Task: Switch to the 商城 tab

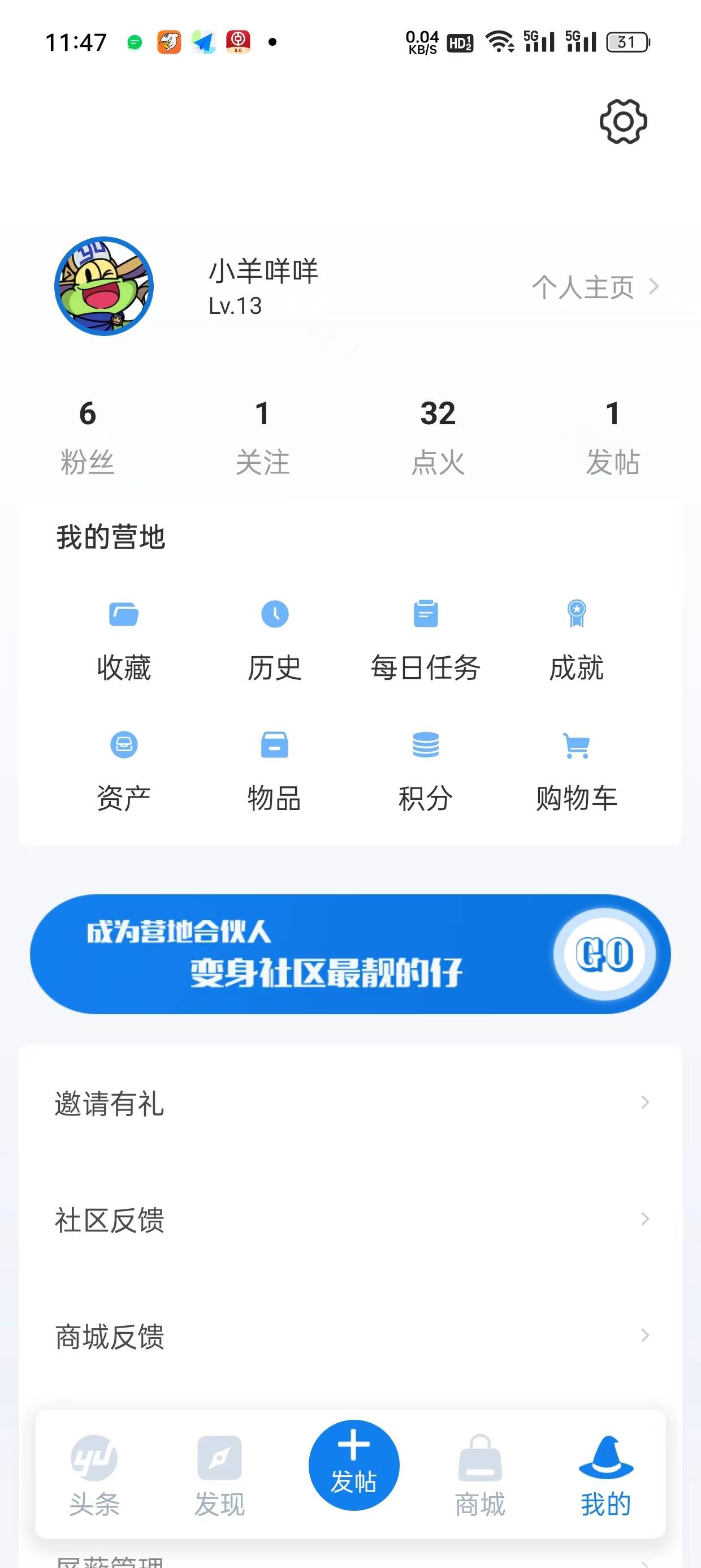Action: [x=480, y=1475]
